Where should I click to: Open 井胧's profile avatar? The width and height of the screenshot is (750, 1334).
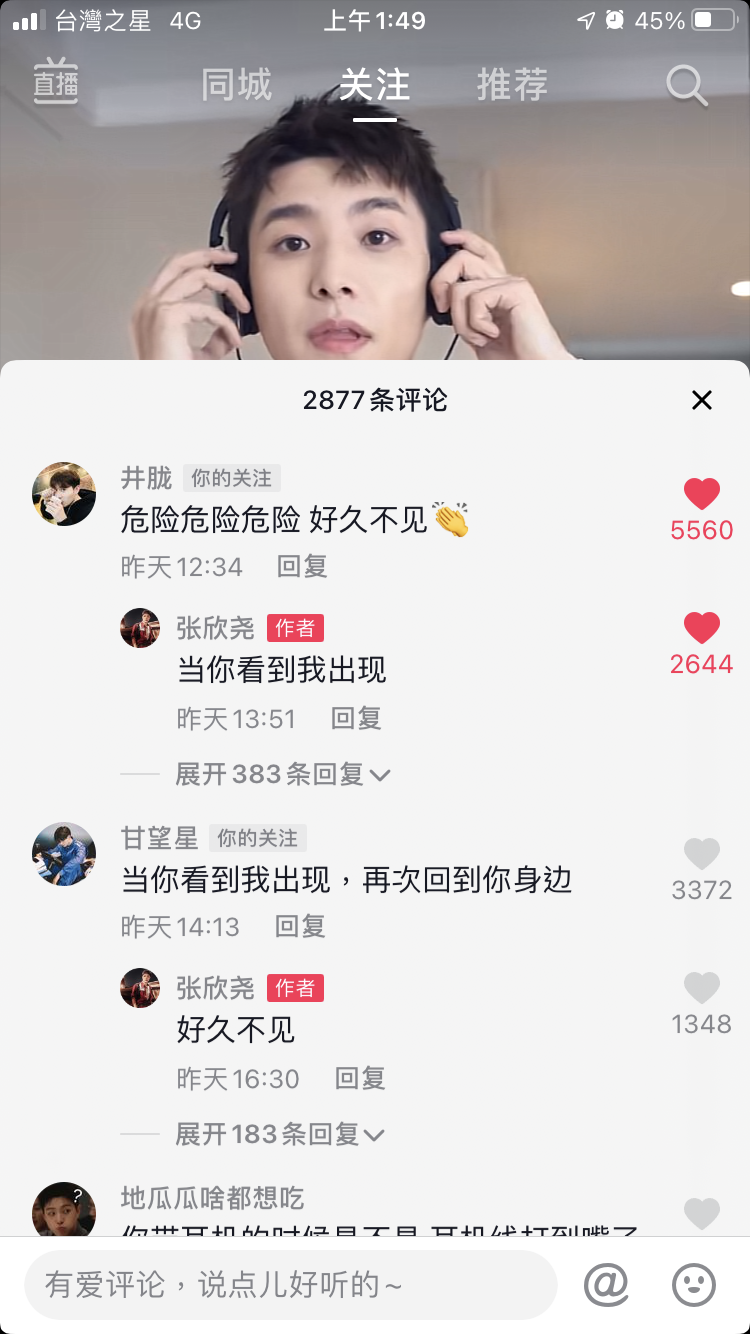click(64, 494)
